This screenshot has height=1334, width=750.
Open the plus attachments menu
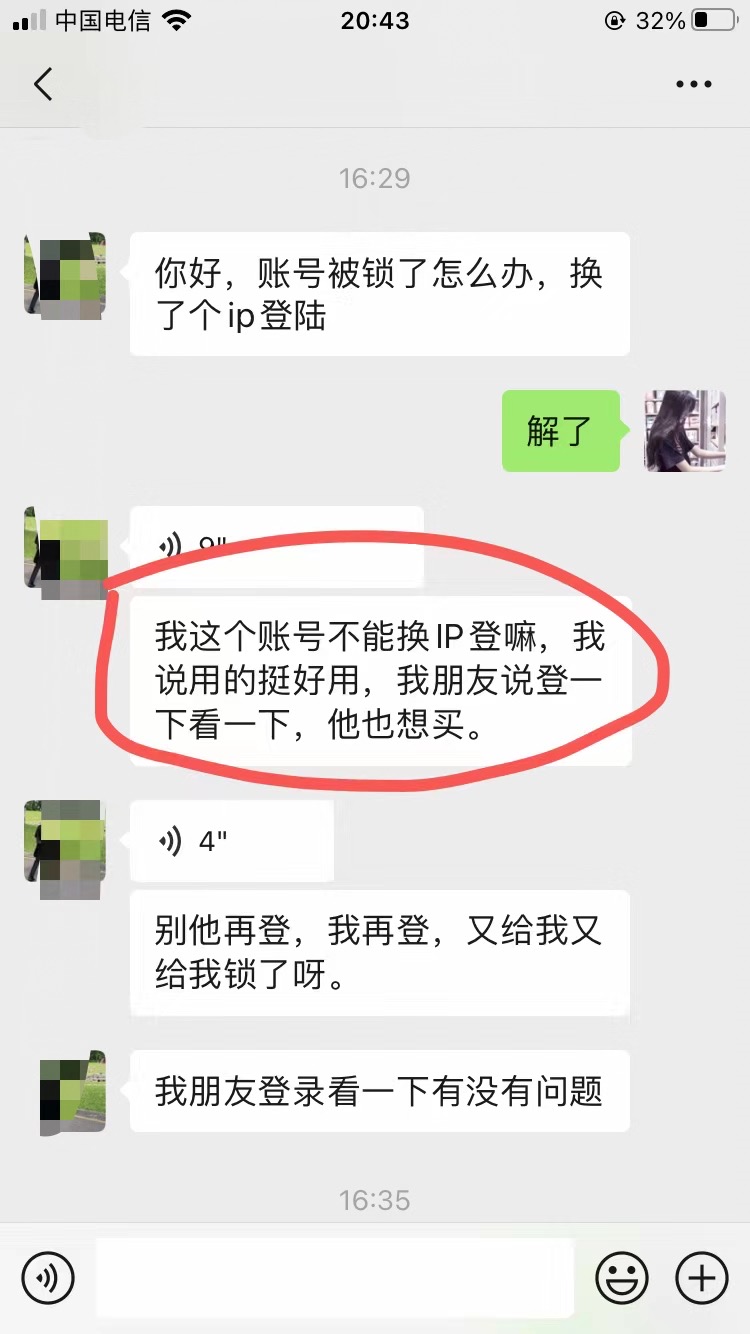point(702,1277)
